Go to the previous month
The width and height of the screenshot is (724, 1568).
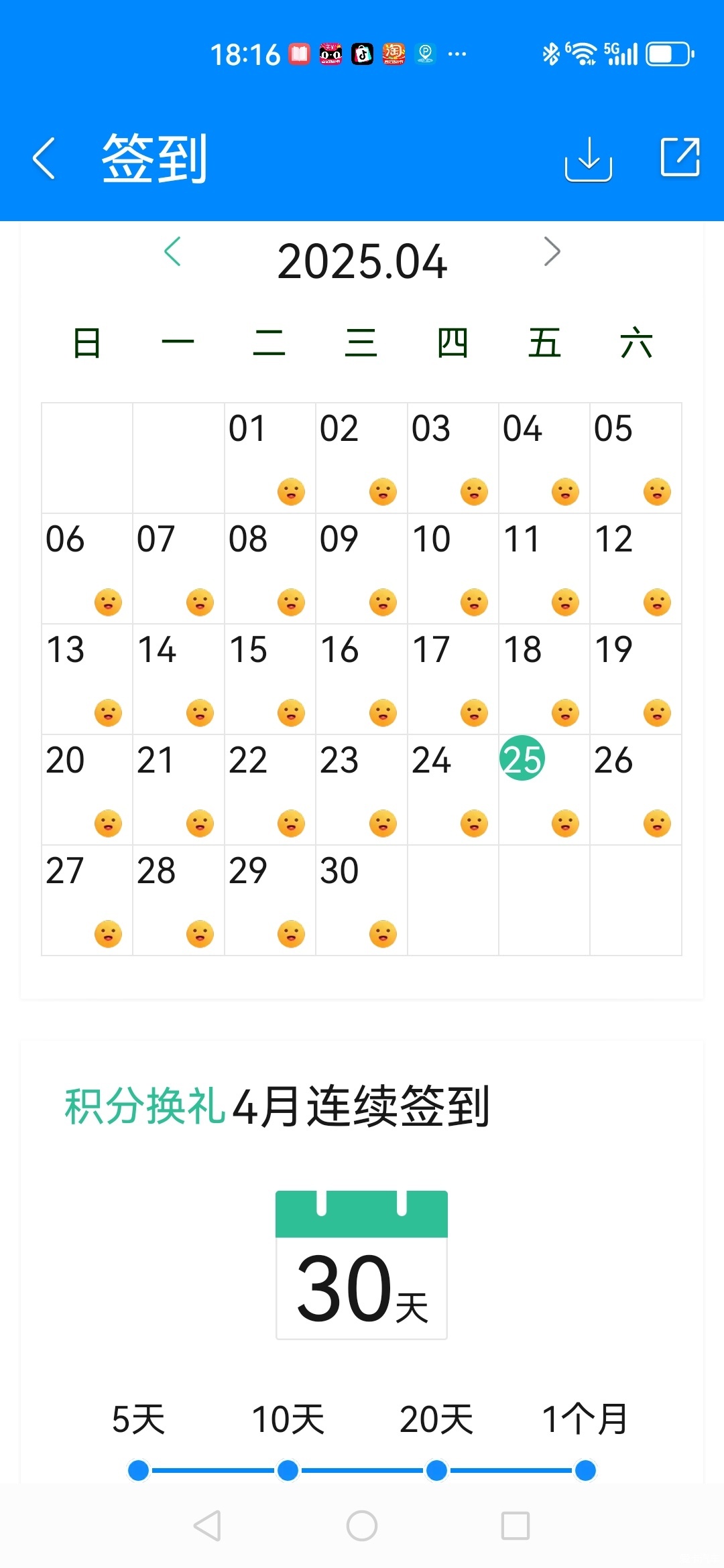[173, 252]
